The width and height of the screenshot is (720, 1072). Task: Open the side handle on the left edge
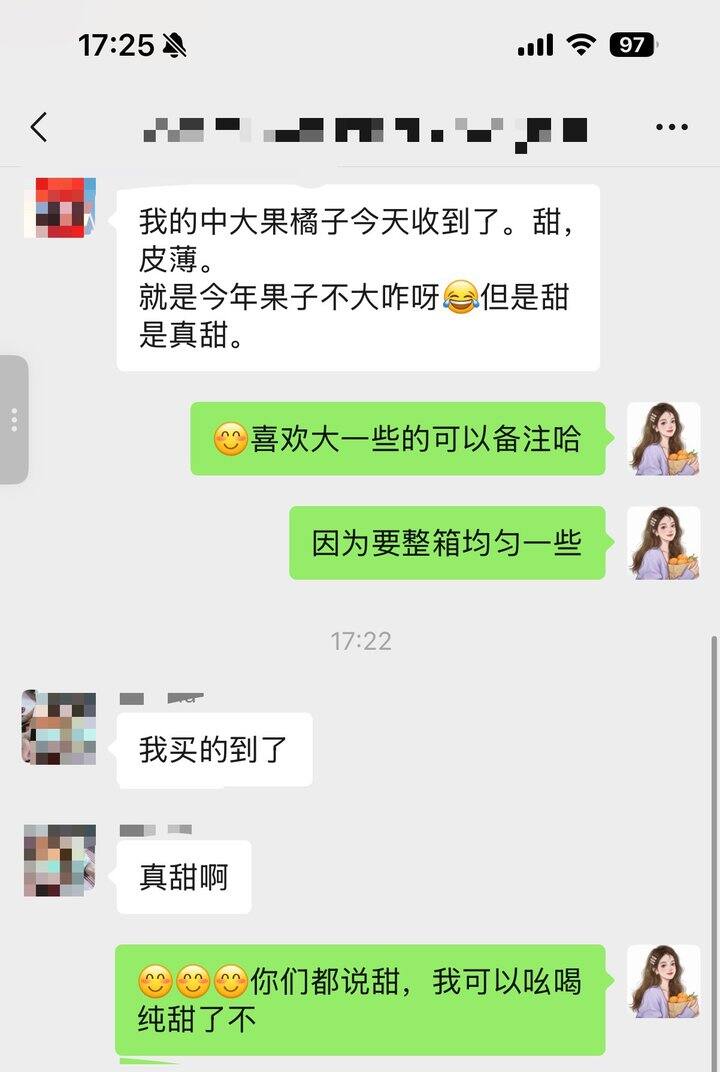click(13, 420)
